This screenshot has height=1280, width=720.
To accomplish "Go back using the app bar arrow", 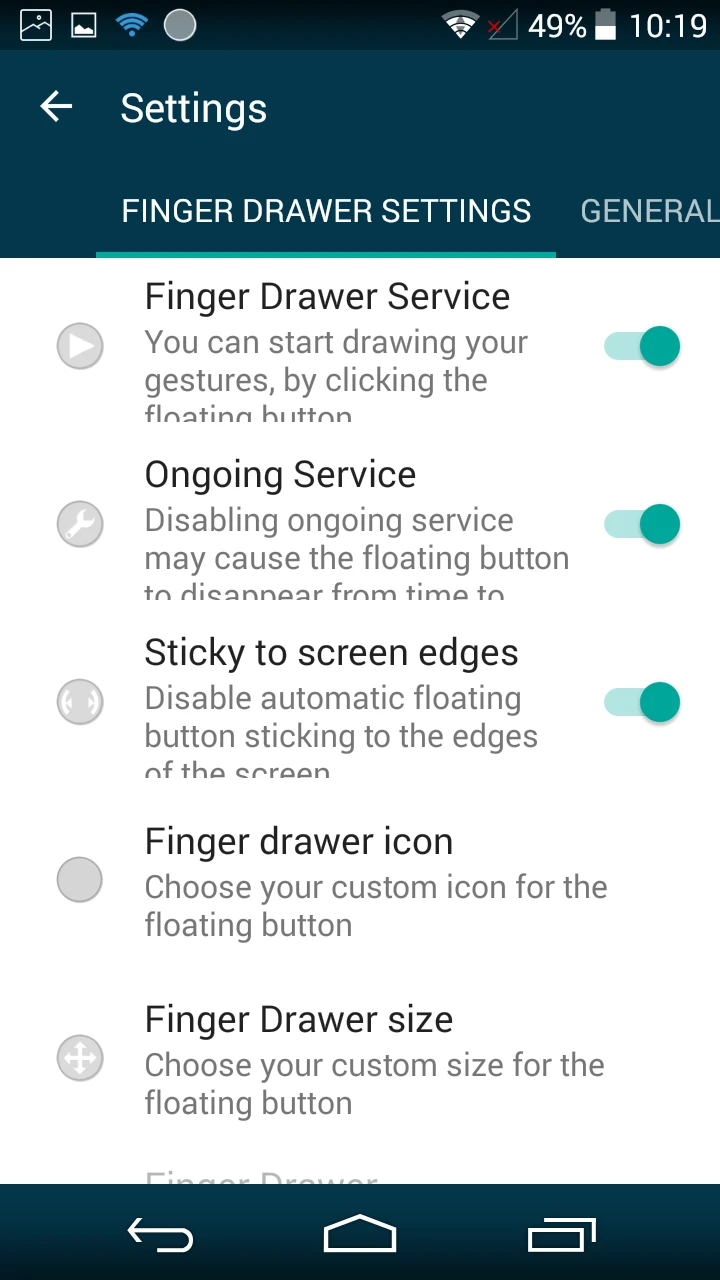I will (x=57, y=107).
